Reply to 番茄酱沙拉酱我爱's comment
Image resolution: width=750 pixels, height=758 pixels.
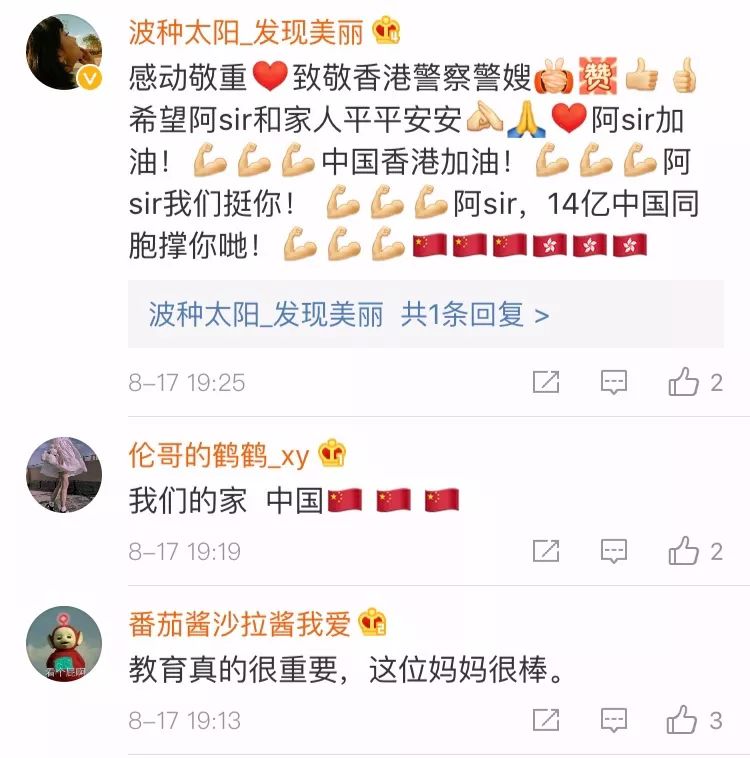click(x=613, y=719)
